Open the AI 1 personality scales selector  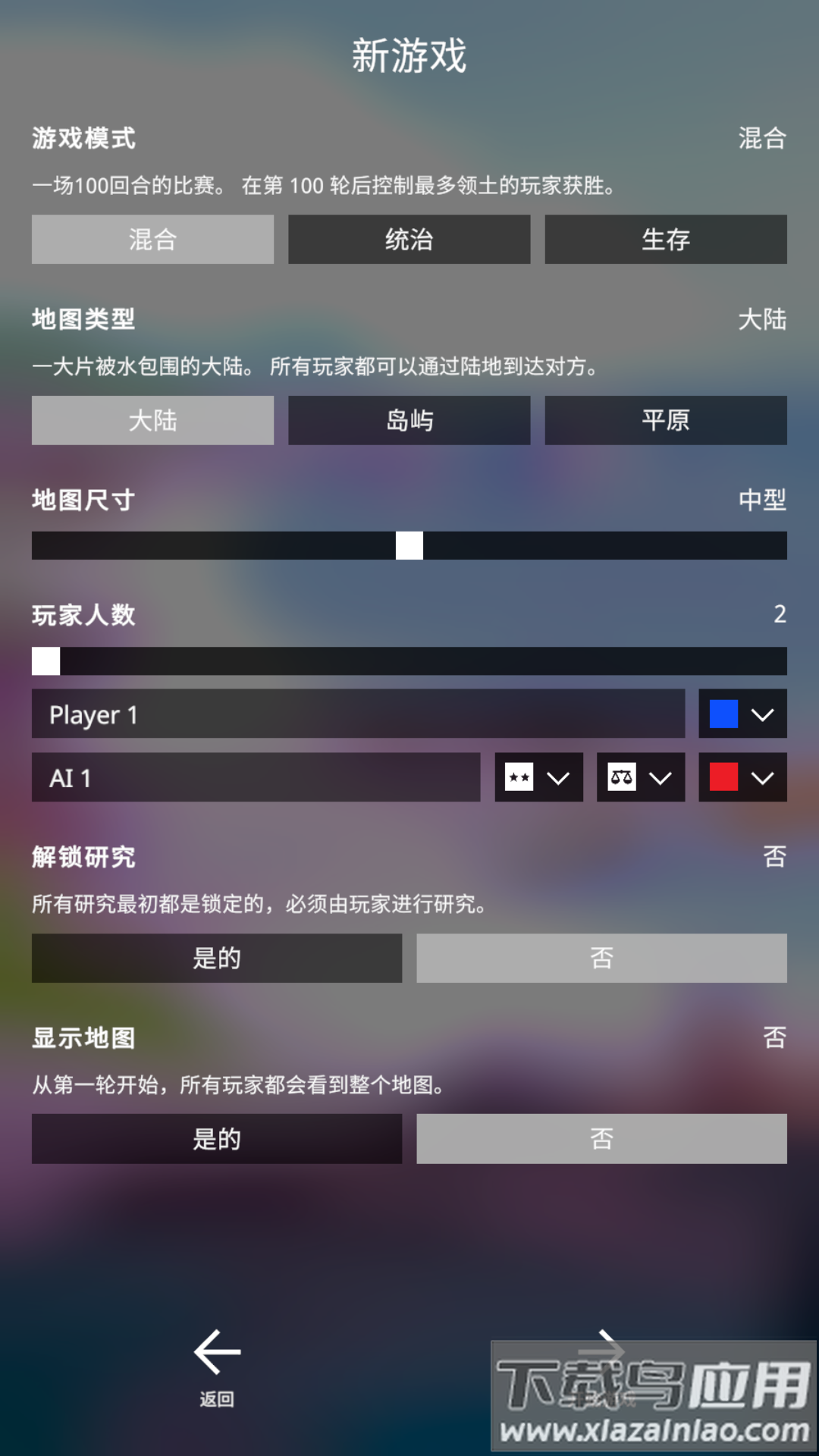[x=641, y=777]
